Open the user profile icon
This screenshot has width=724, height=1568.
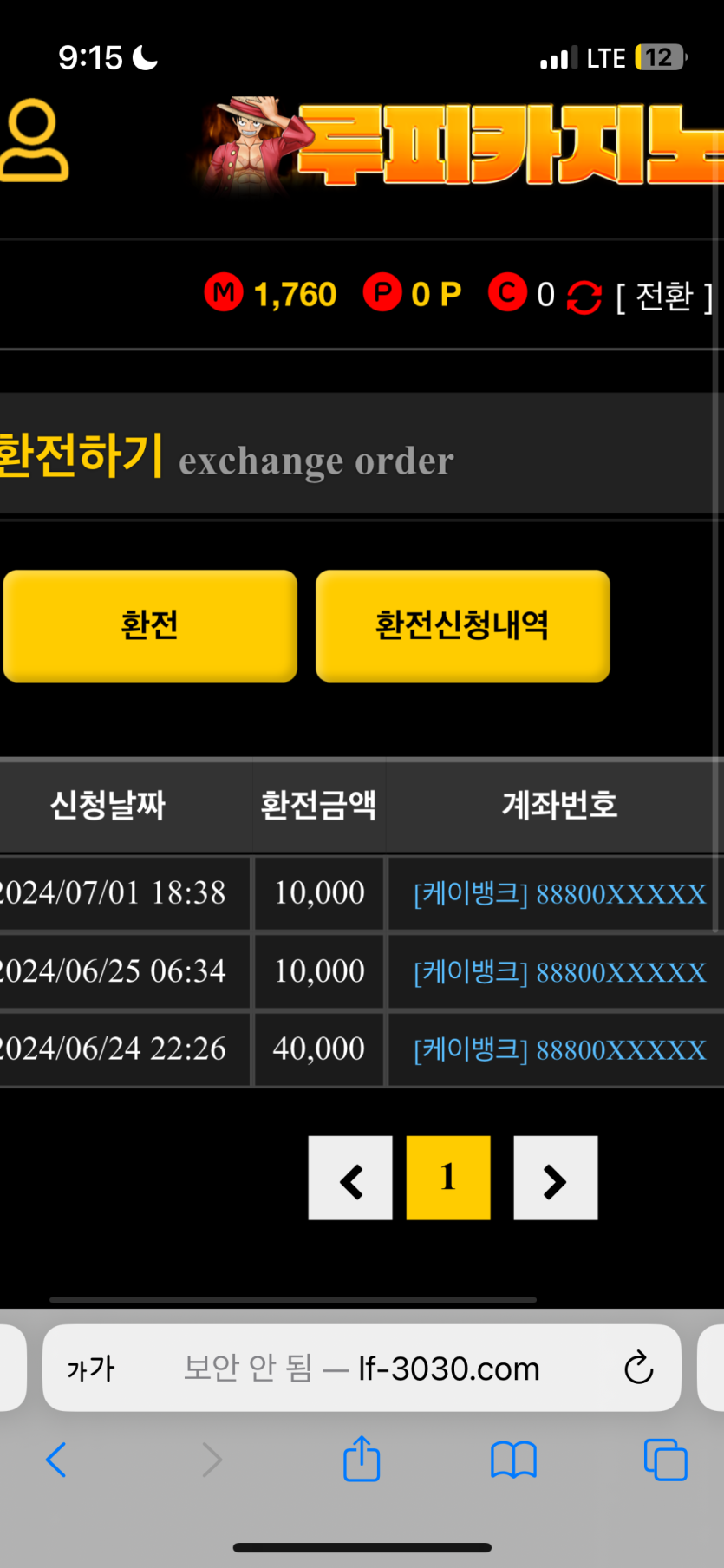pyautogui.click(x=33, y=141)
